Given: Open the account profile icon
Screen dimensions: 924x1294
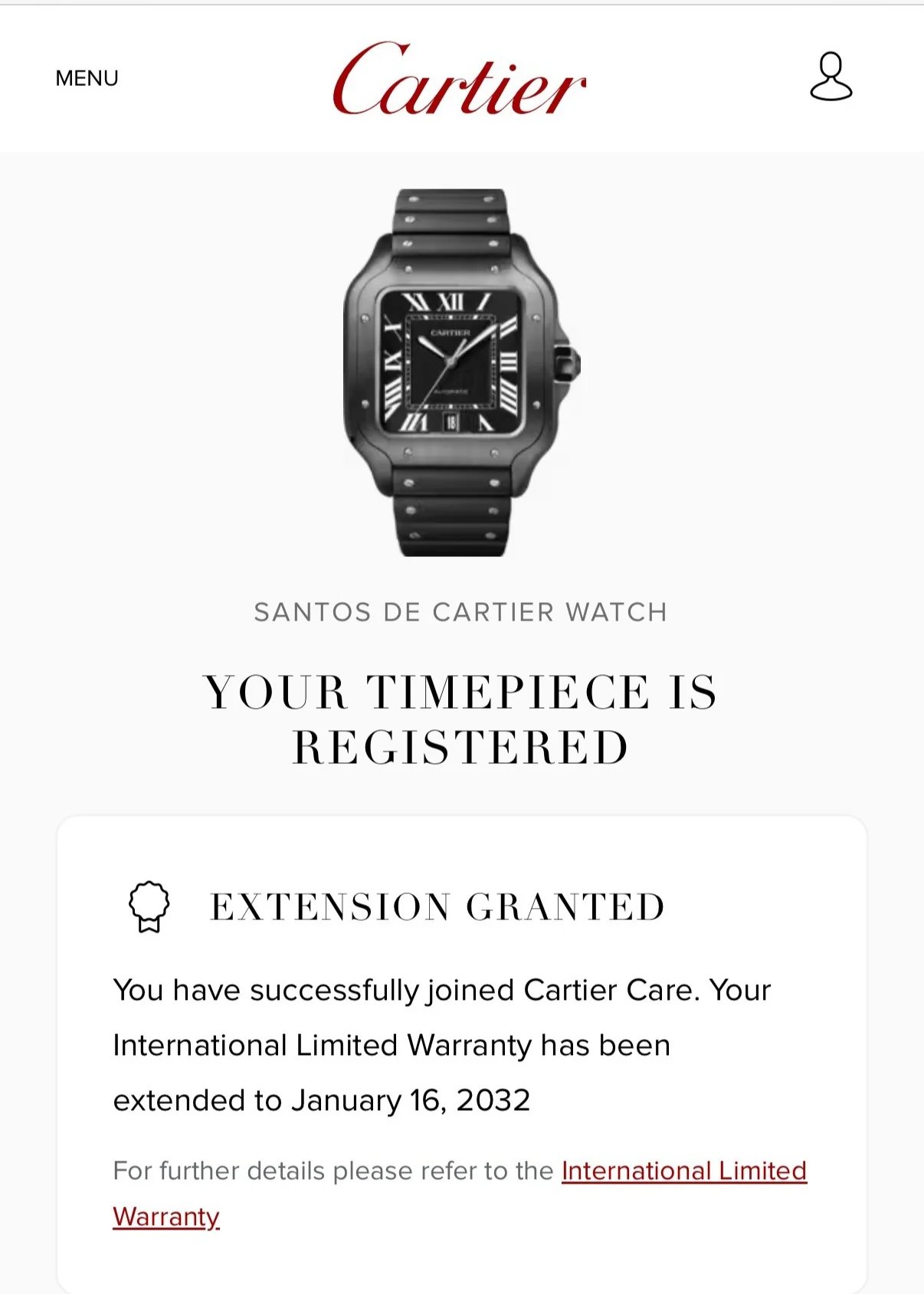Looking at the screenshot, I should point(831,77).
